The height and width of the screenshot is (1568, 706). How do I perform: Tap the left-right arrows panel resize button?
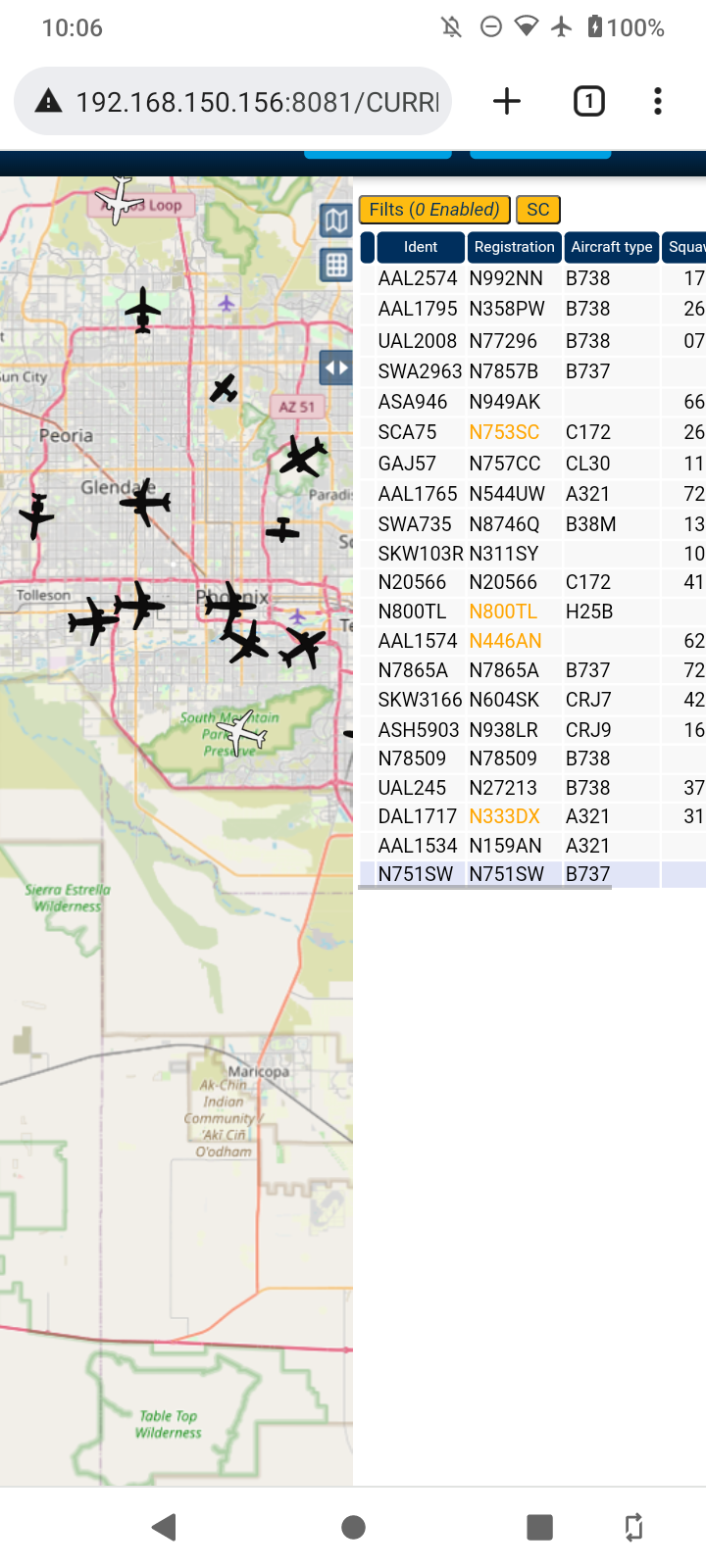click(x=335, y=368)
